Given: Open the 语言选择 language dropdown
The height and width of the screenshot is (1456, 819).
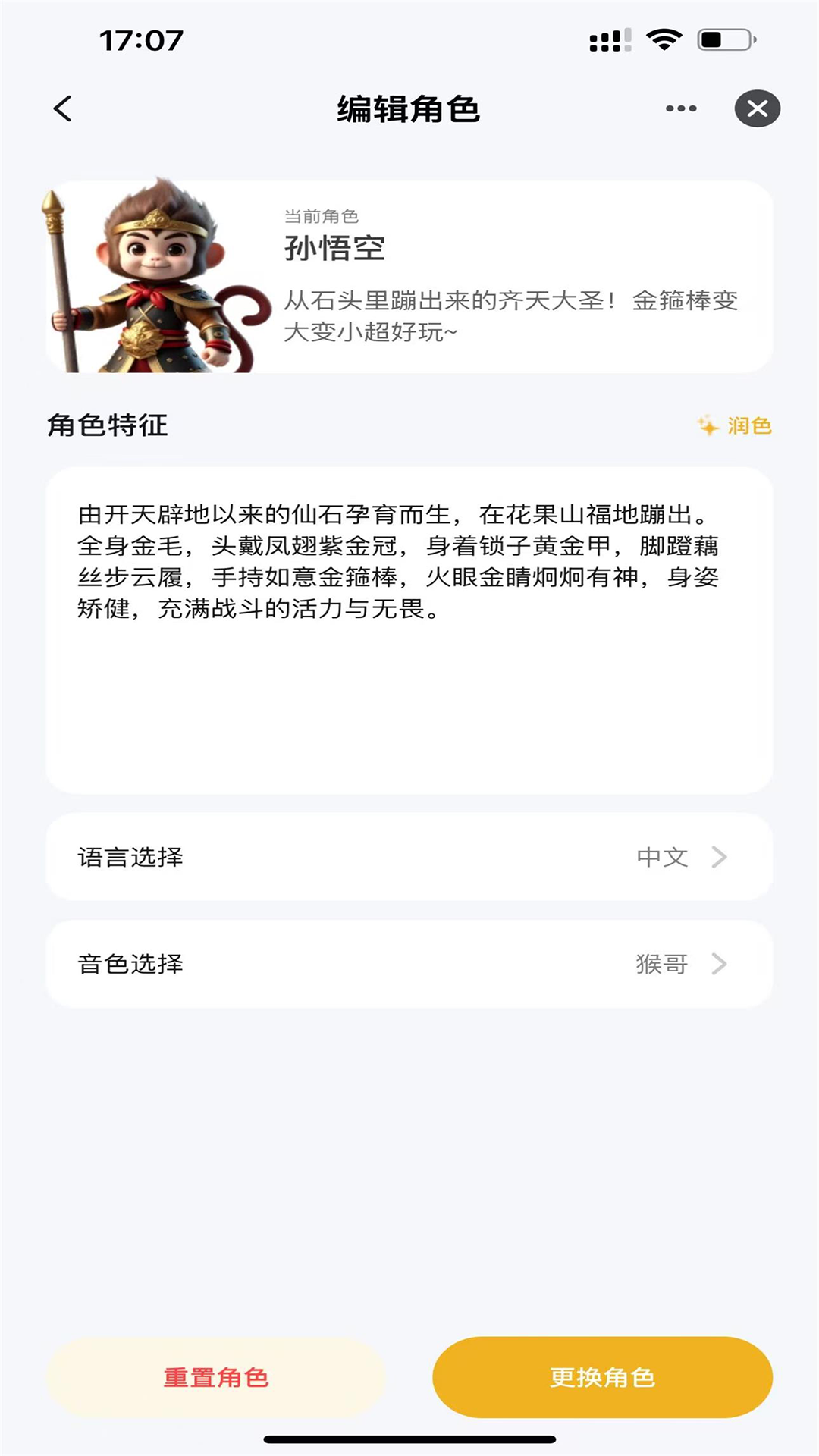Looking at the screenshot, I should tap(409, 857).
